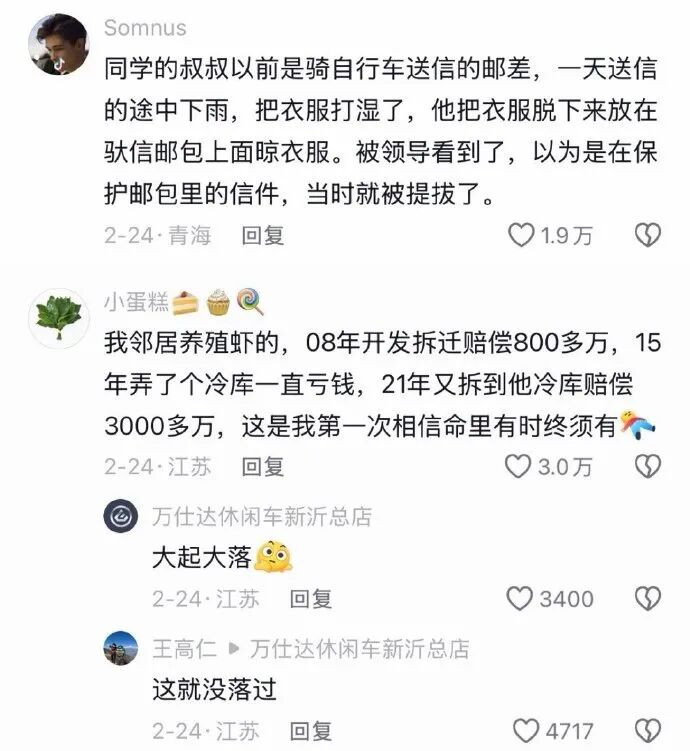Open Somnus's profile avatar
Screen dimensions: 690x751
coord(59,43)
